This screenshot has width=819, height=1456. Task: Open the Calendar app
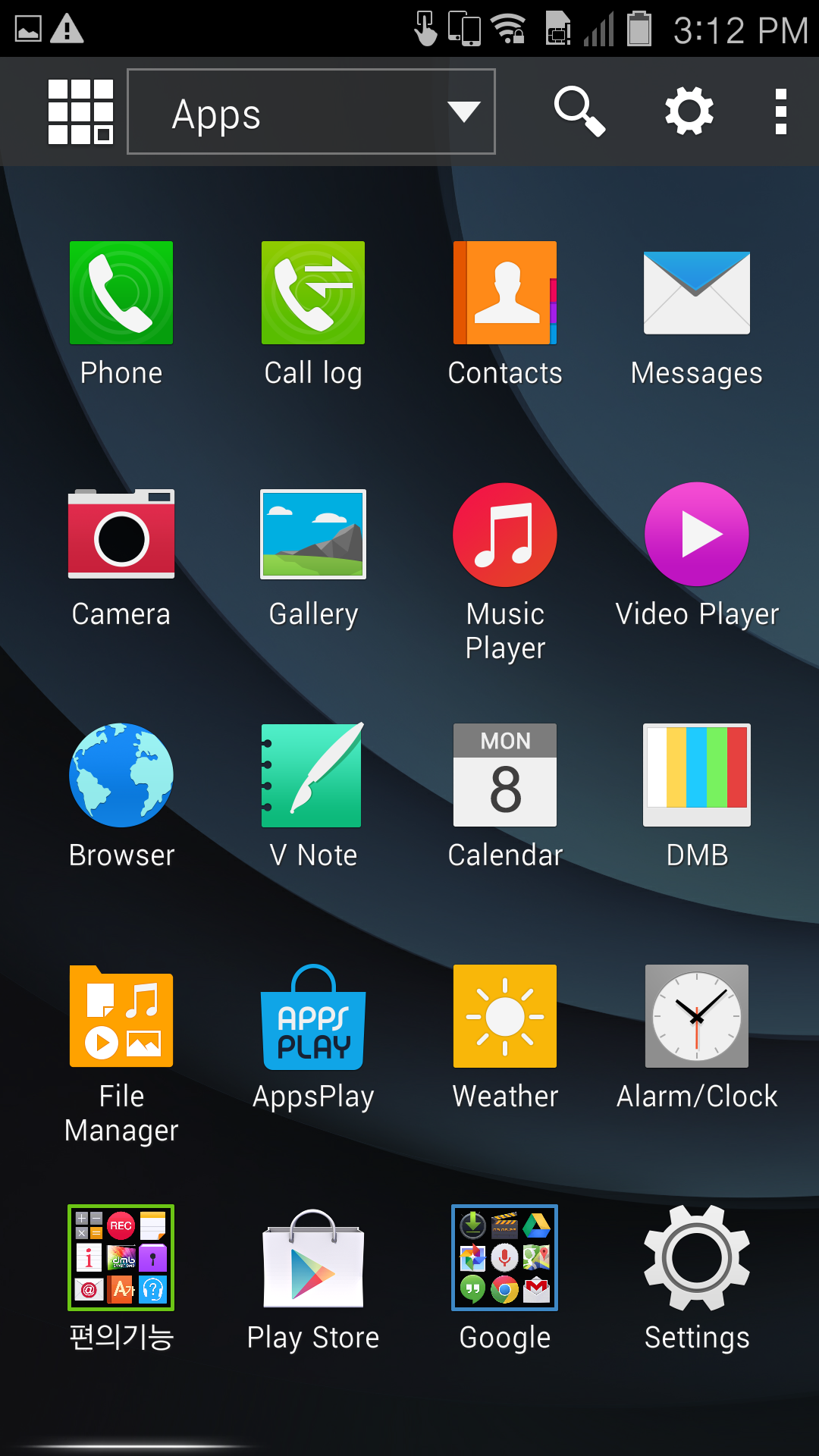(x=505, y=775)
